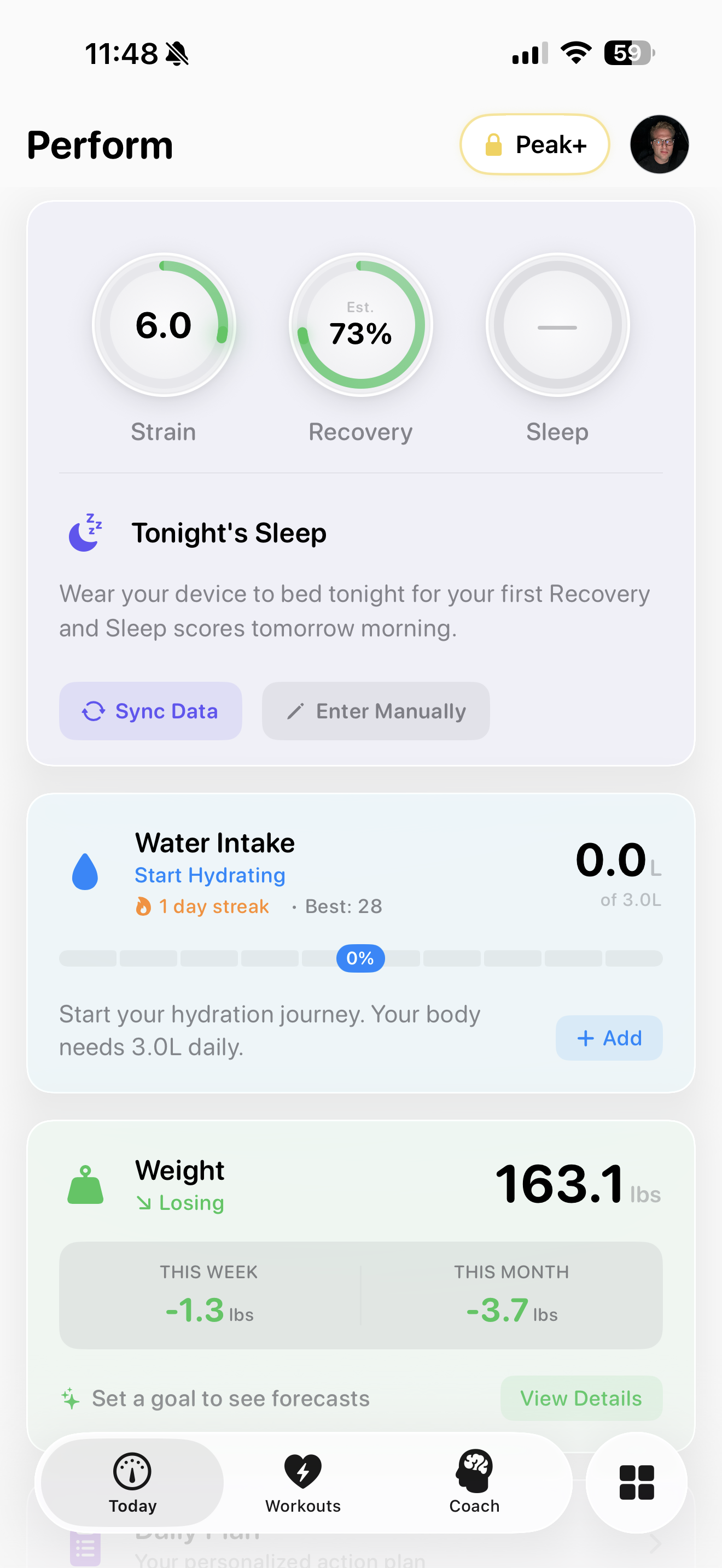This screenshot has height=1568, width=722.
Task: Tap Sync Data for tonight's sleep
Action: tap(150, 711)
